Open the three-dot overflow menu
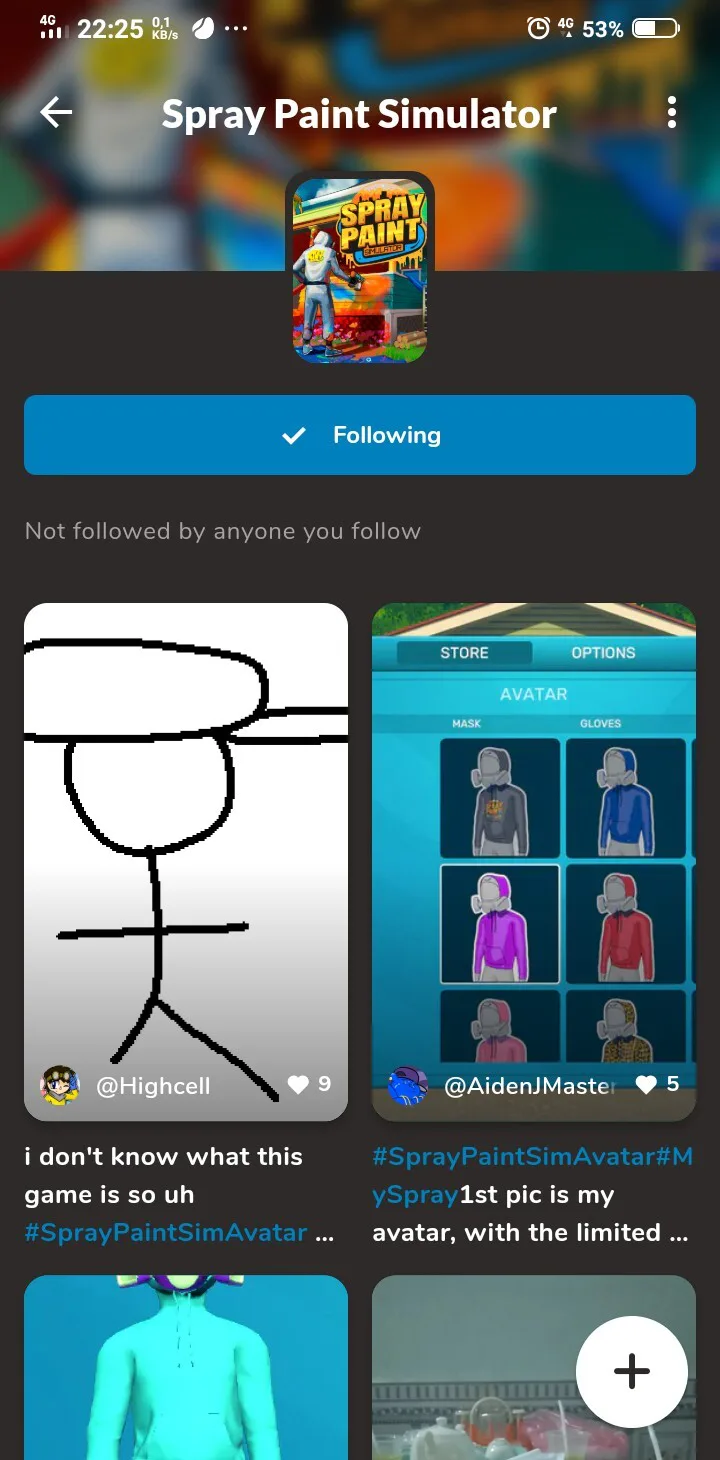The image size is (720, 1460). [x=671, y=113]
